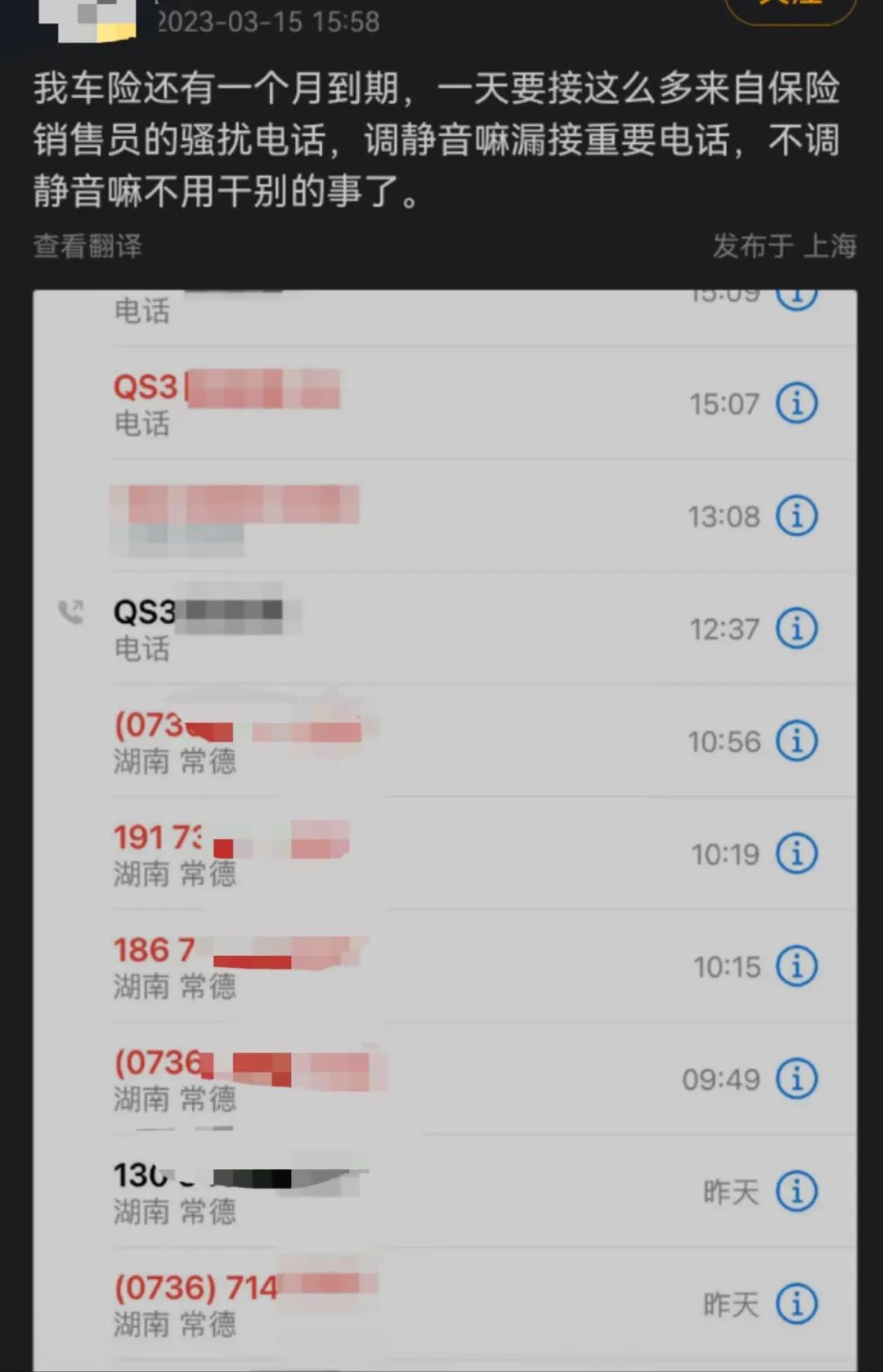Tap 查看翻译 to translate the post
The height and width of the screenshot is (1372, 883).
pos(87,246)
